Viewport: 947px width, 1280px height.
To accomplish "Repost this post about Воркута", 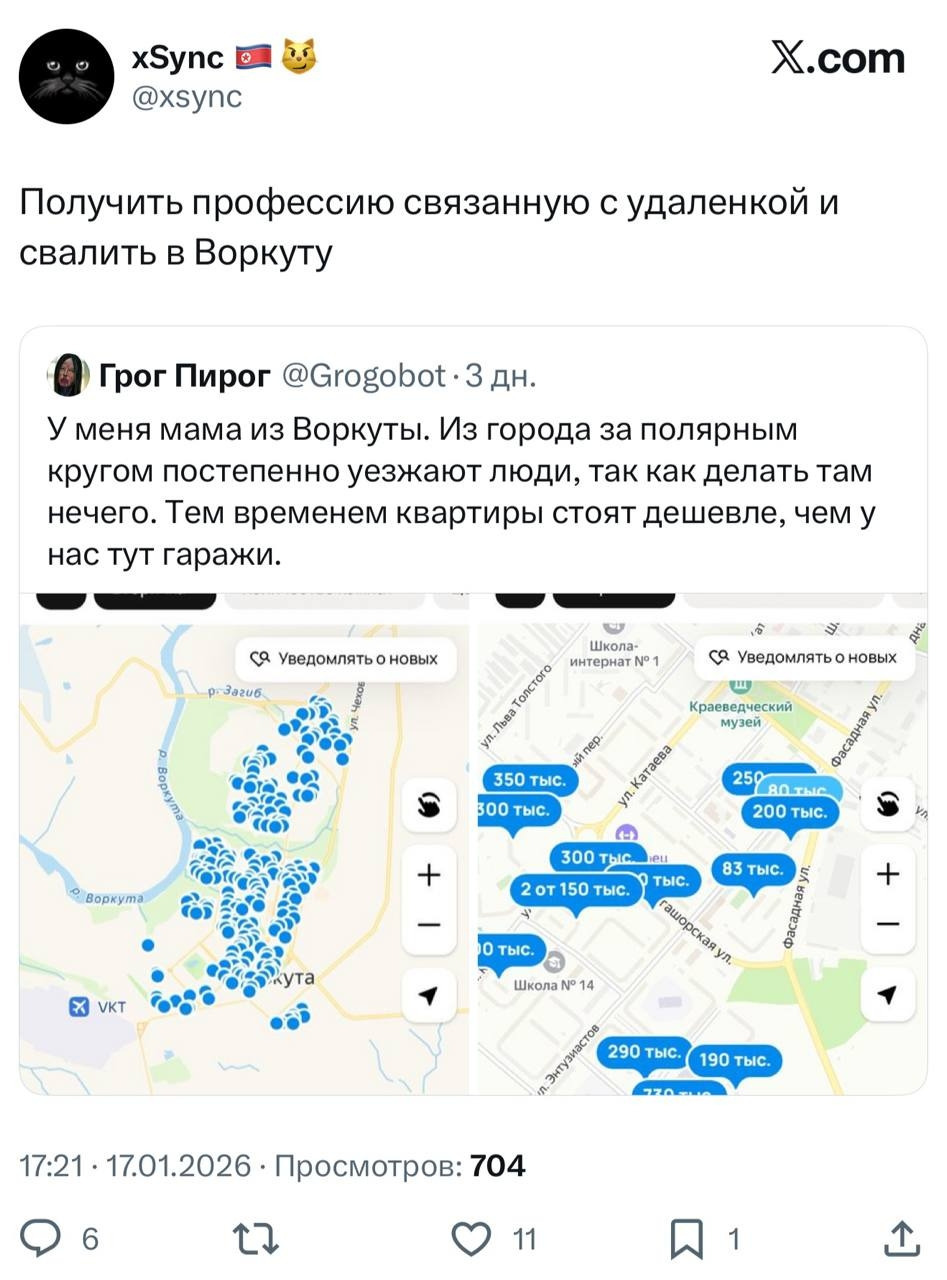I will click(x=255, y=1239).
